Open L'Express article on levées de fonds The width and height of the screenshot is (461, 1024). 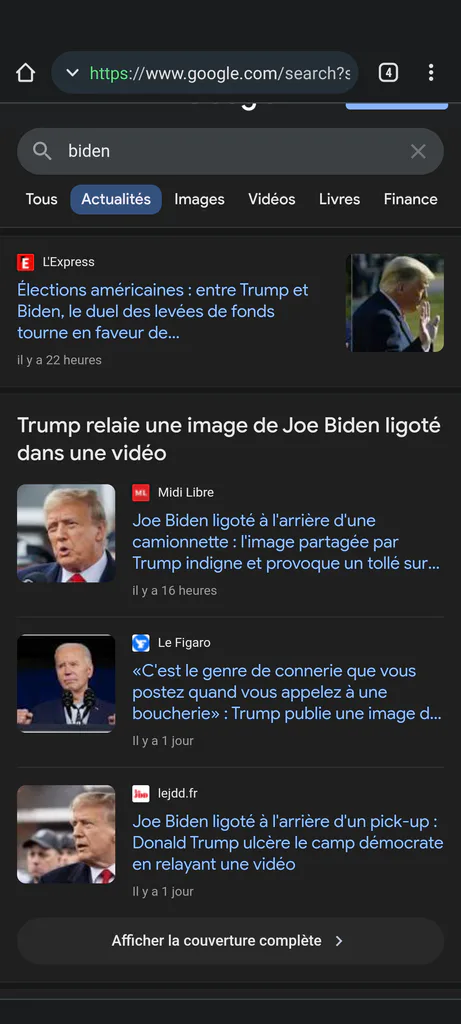coord(163,311)
